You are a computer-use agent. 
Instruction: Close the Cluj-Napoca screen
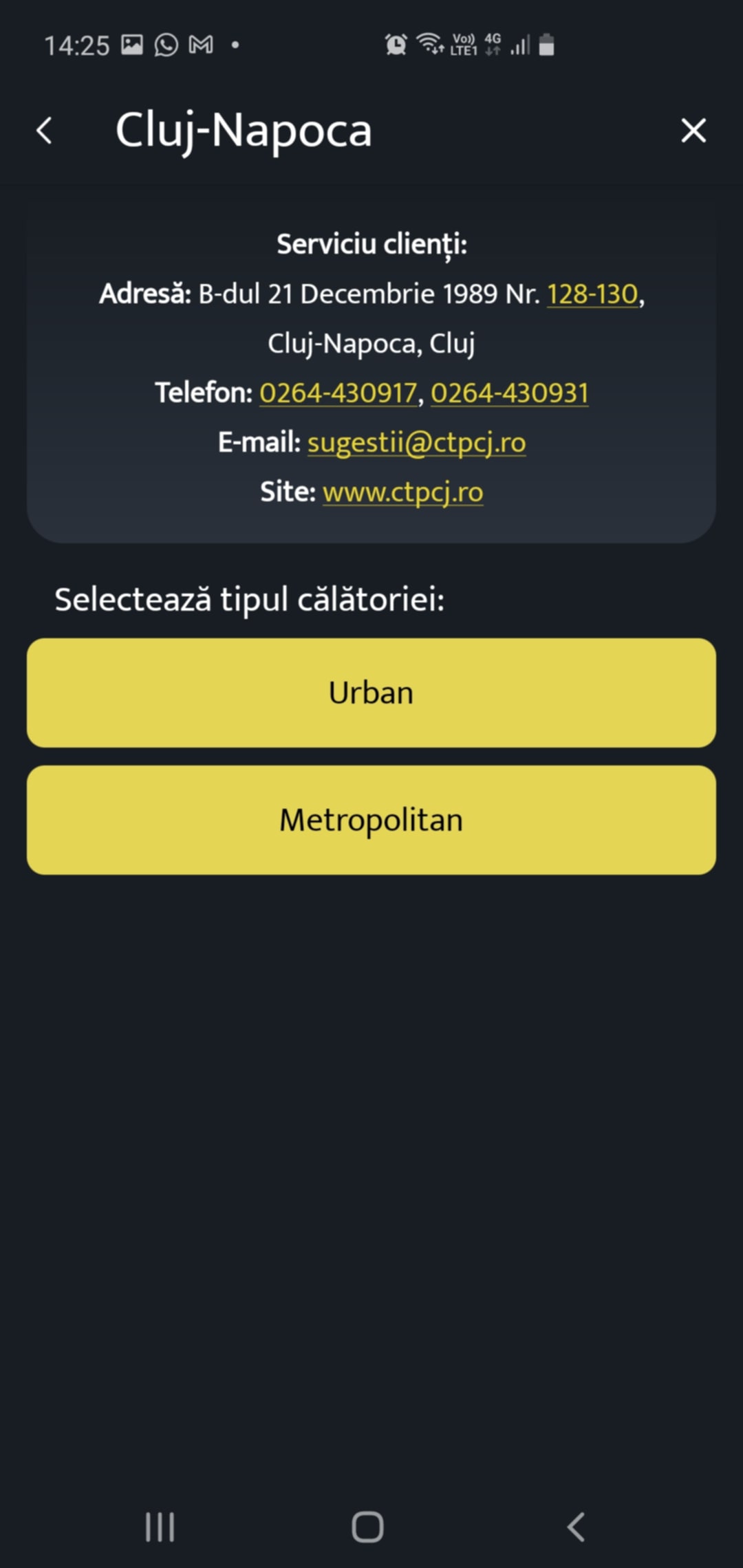(693, 130)
